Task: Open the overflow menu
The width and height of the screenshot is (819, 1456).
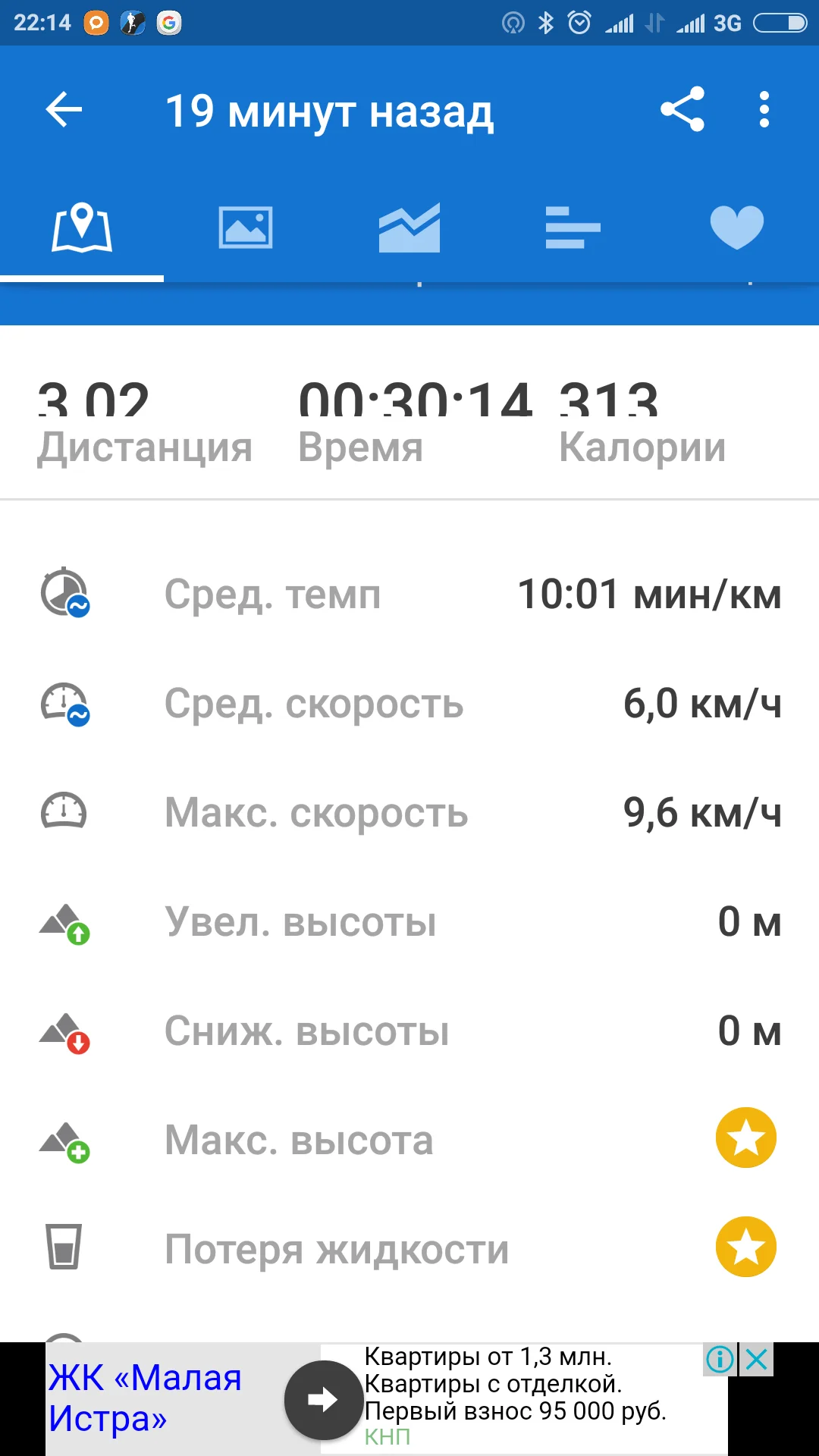Action: pos(764,111)
